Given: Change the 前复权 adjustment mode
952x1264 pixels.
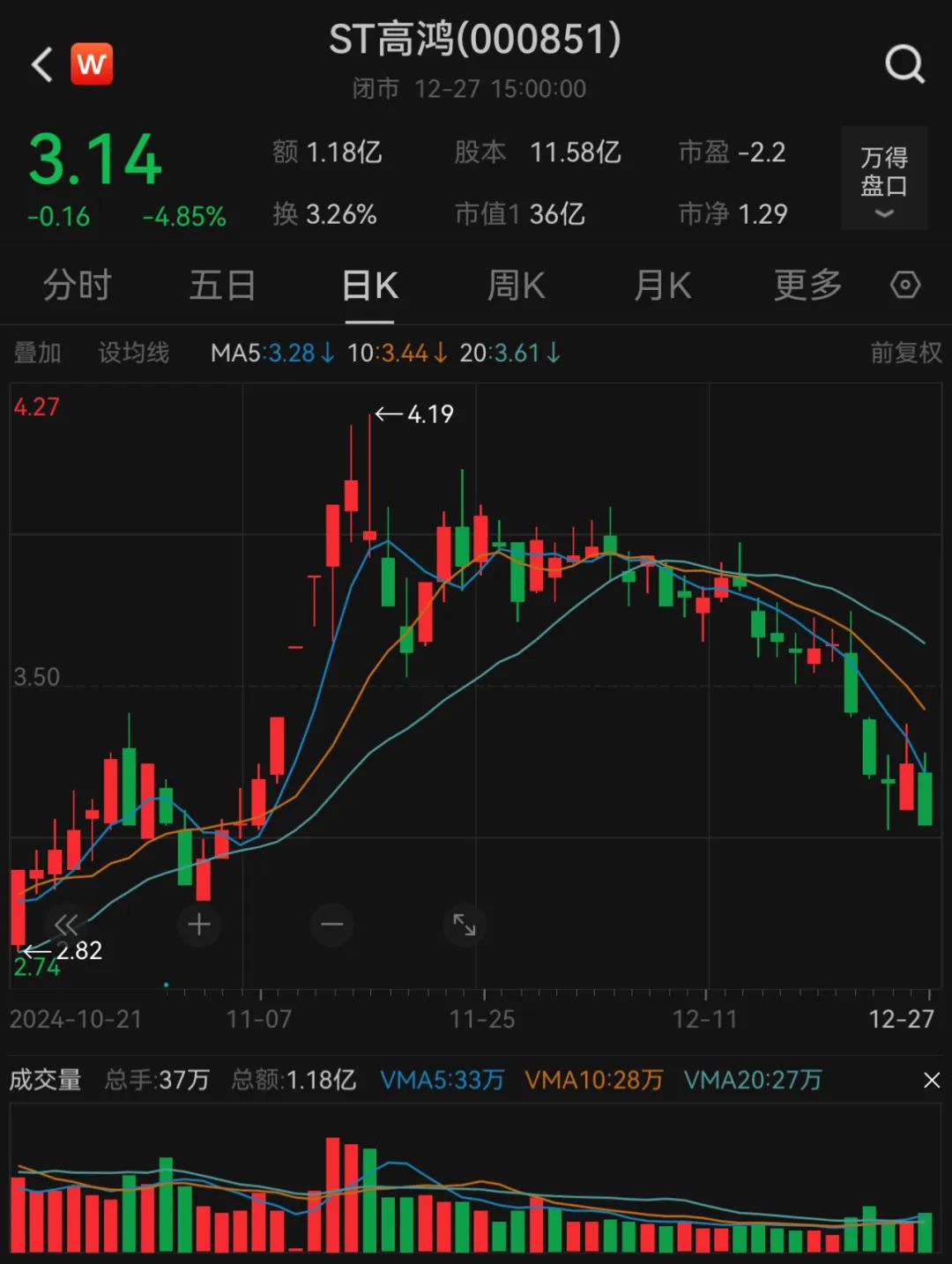Looking at the screenshot, I should (x=905, y=353).
